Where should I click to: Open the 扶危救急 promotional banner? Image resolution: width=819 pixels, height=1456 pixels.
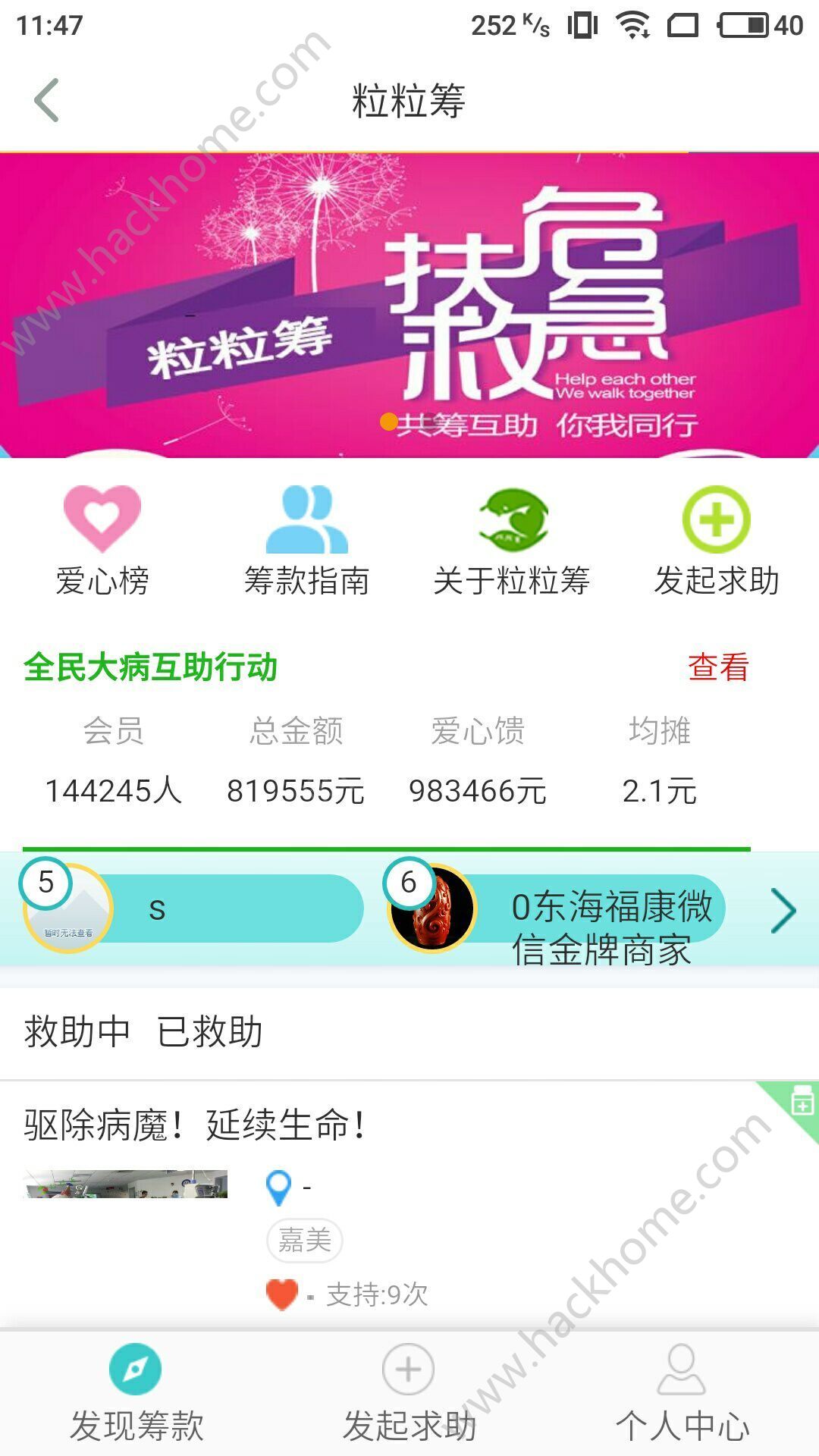click(x=409, y=305)
